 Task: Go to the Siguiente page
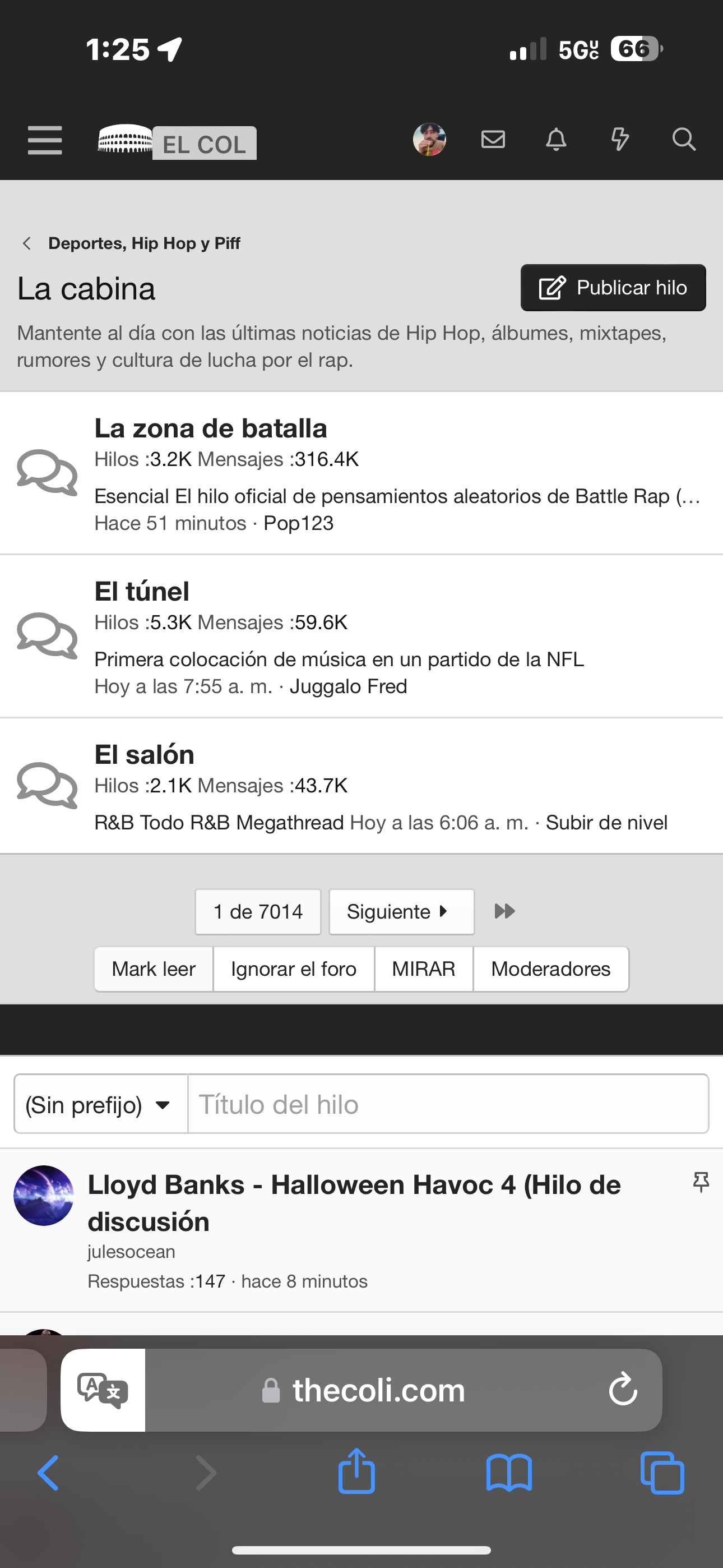click(401, 912)
